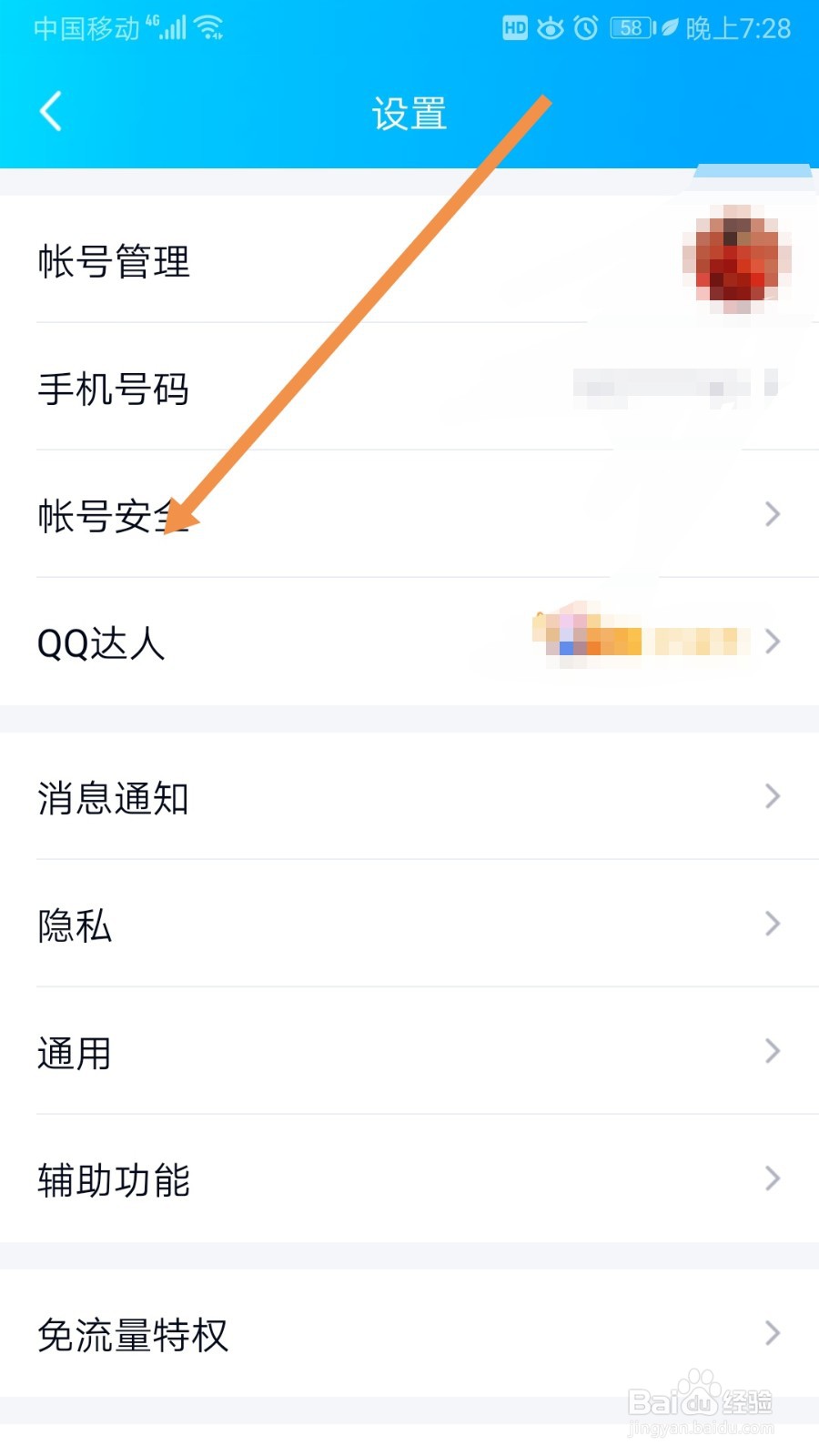Viewport: 819px width, 1456px height.
Task: Tap the alarm clock status icon
Action: pos(584,28)
